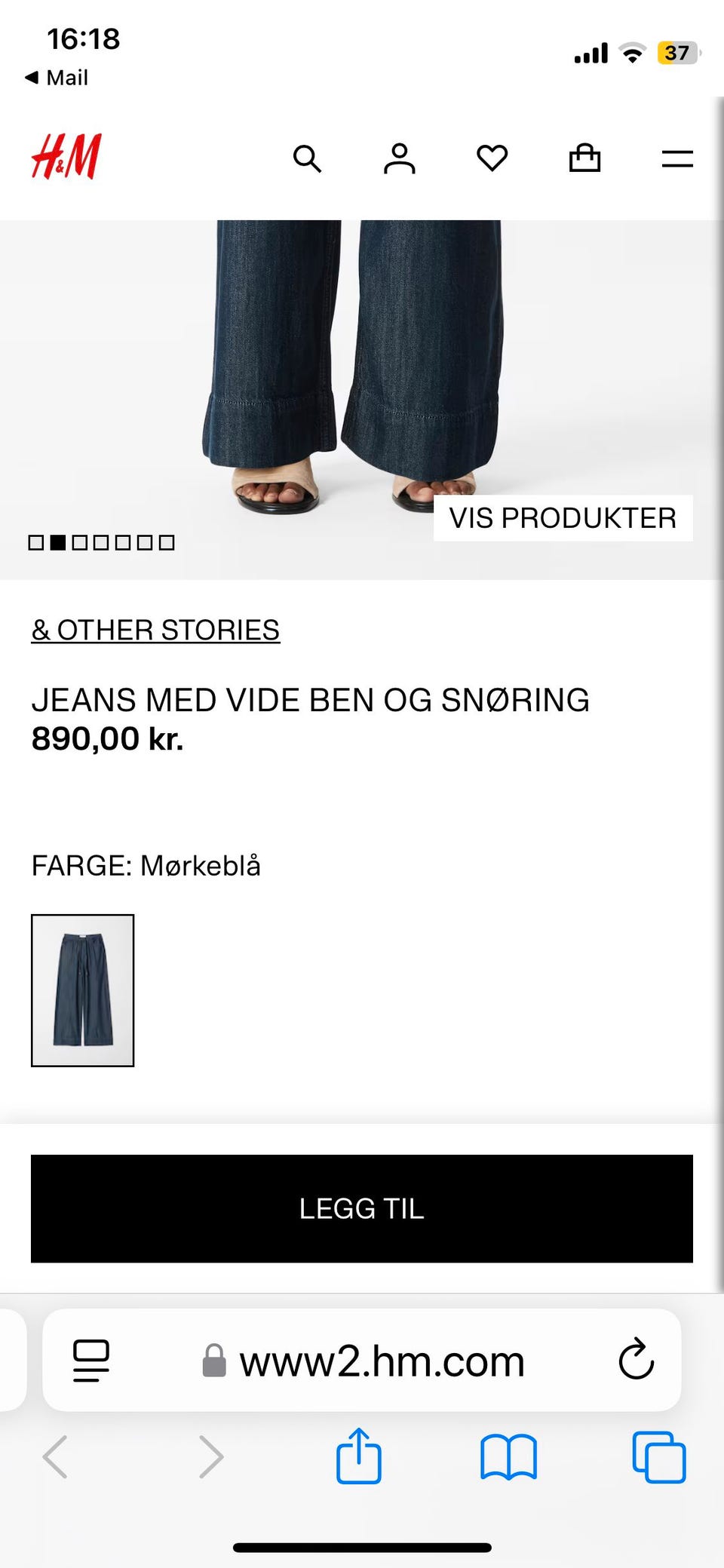Open the & OTHER STORIES brand link

click(x=155, y=630)
